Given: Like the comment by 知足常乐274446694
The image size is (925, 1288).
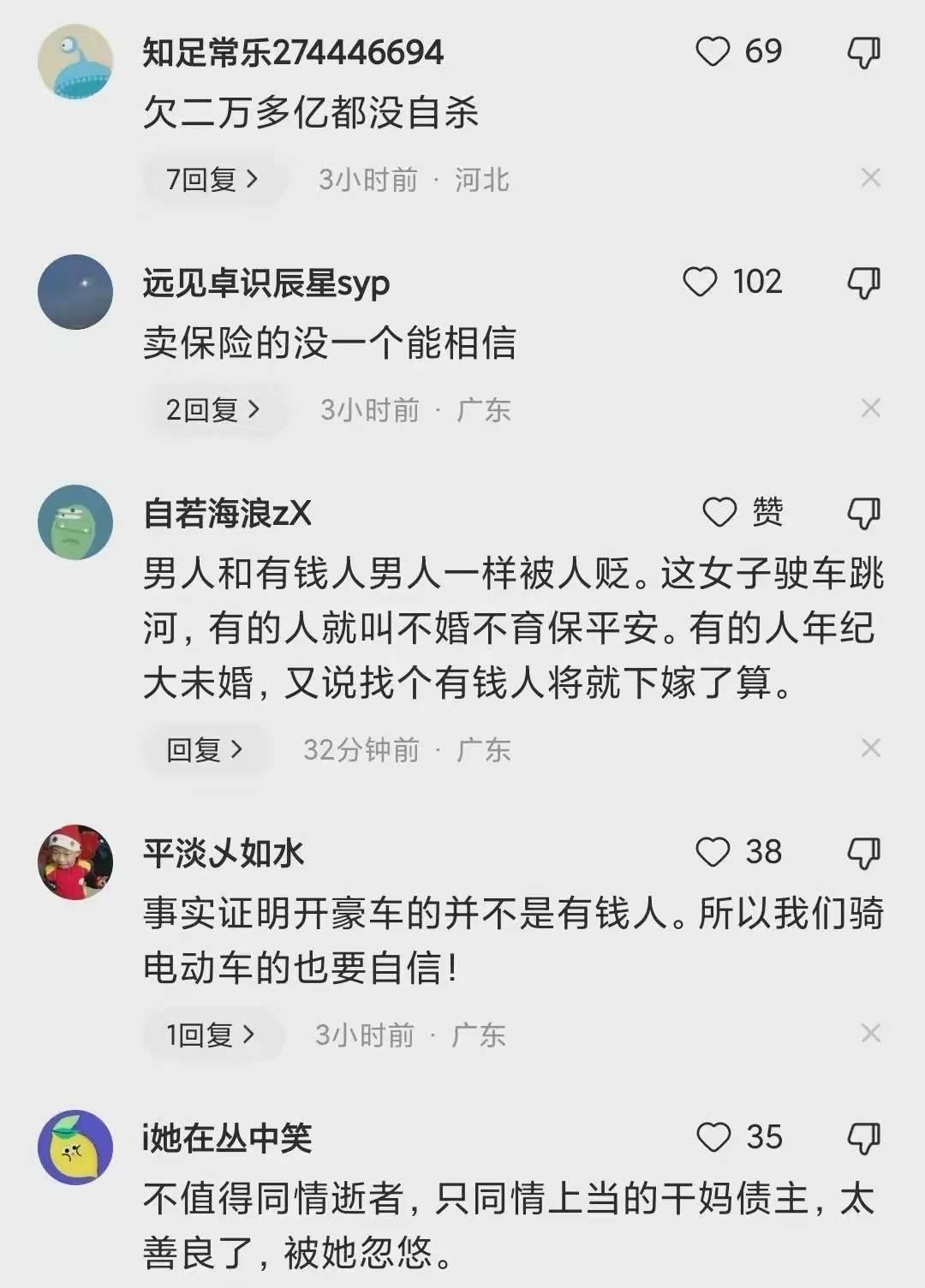Looking at the screenshot, I should click(x=713, y=52).
